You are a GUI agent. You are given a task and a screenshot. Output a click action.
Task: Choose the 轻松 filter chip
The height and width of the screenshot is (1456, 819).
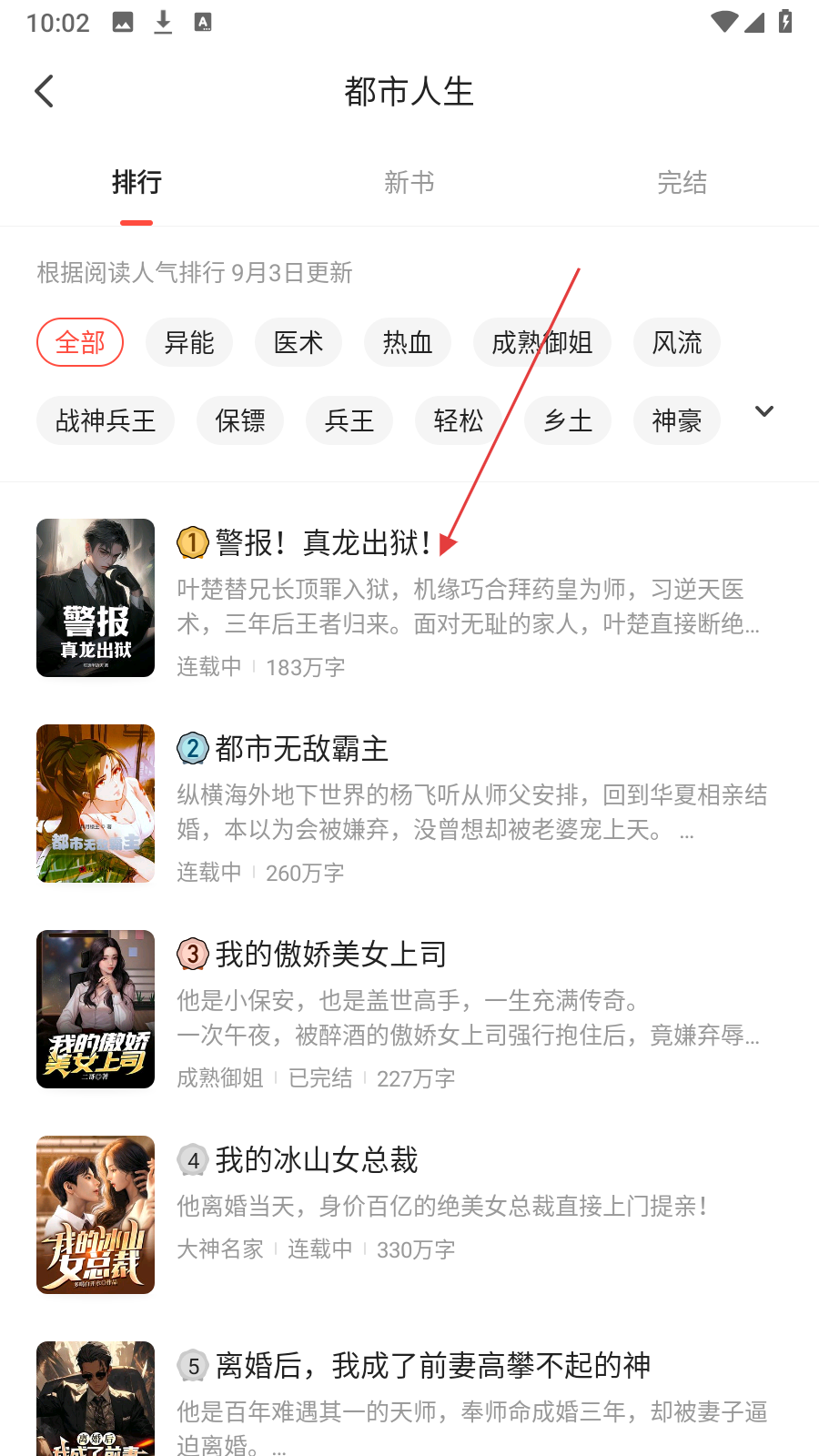point(459,421)
